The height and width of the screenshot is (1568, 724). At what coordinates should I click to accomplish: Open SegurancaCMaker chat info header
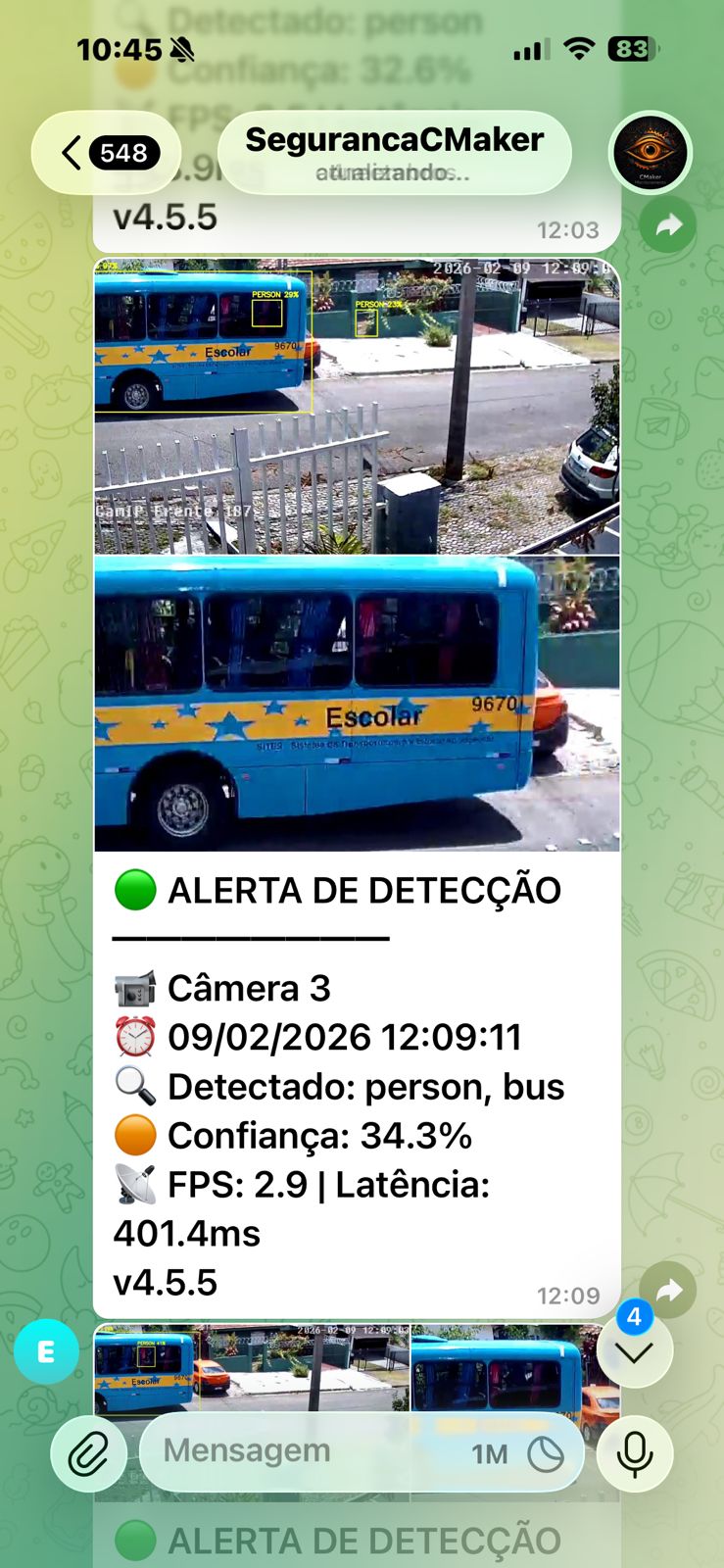coord(394,153)
